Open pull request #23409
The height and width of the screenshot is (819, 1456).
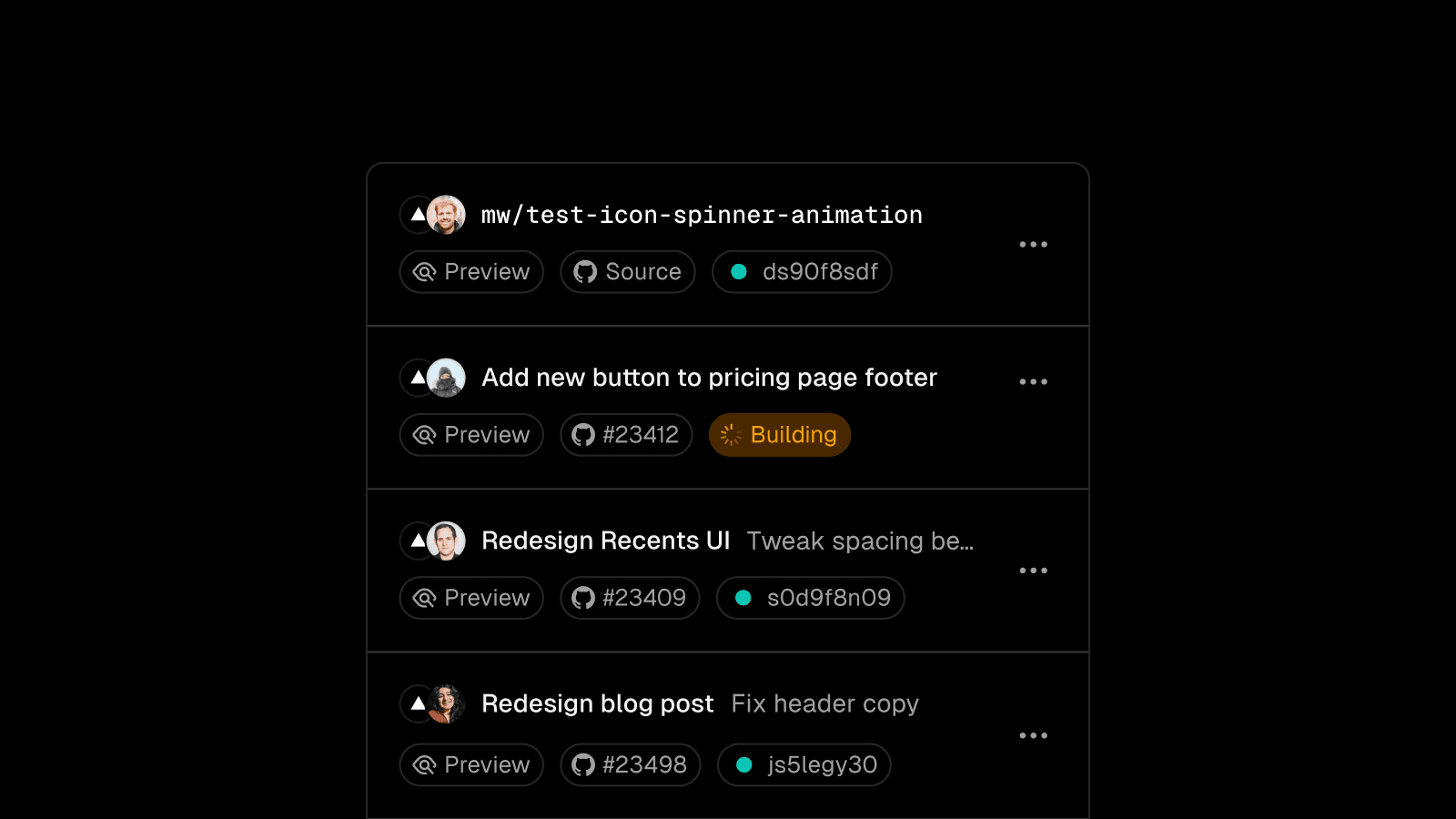point(630,598)
